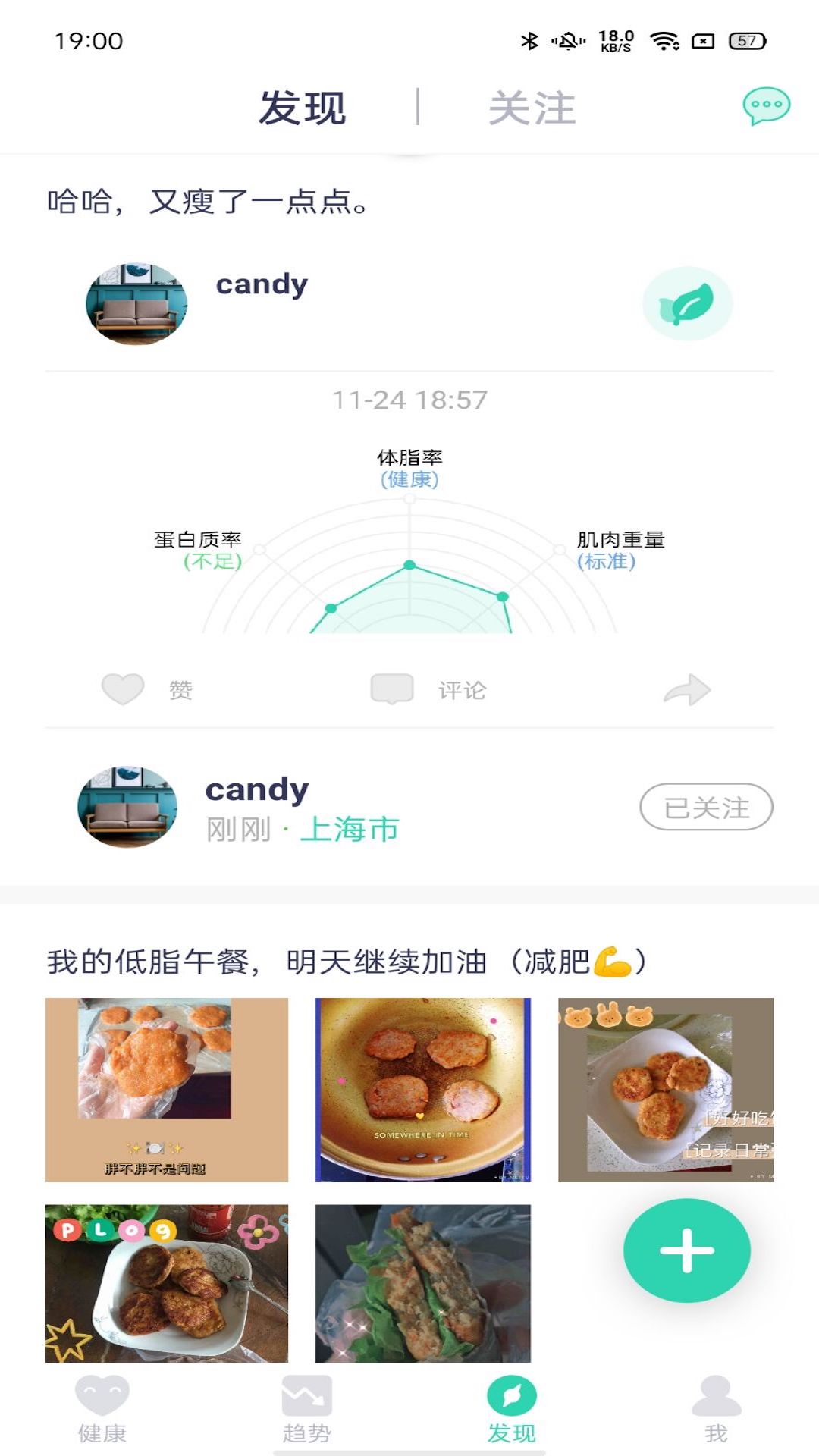The width and height of the screenshot is (819, 1456).
Task: Open the radar chart of body metrics
Action: 409,576
